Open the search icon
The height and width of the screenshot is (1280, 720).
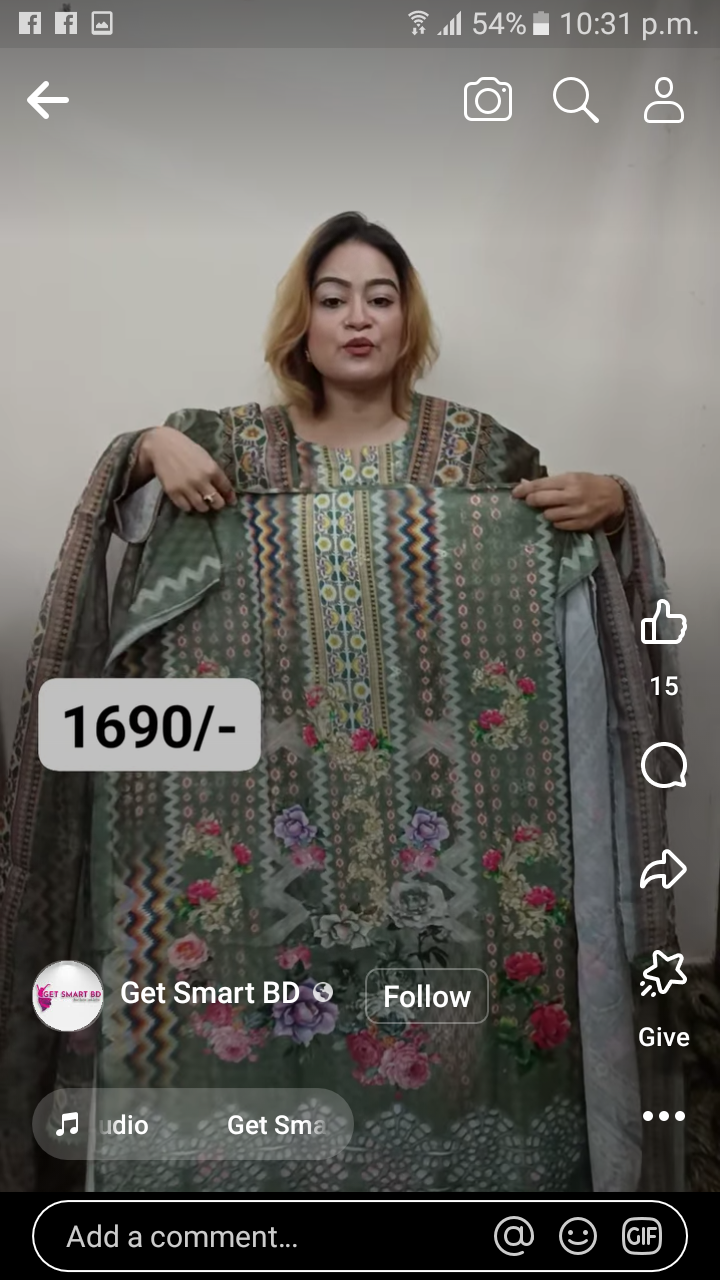tap(576, 101)
